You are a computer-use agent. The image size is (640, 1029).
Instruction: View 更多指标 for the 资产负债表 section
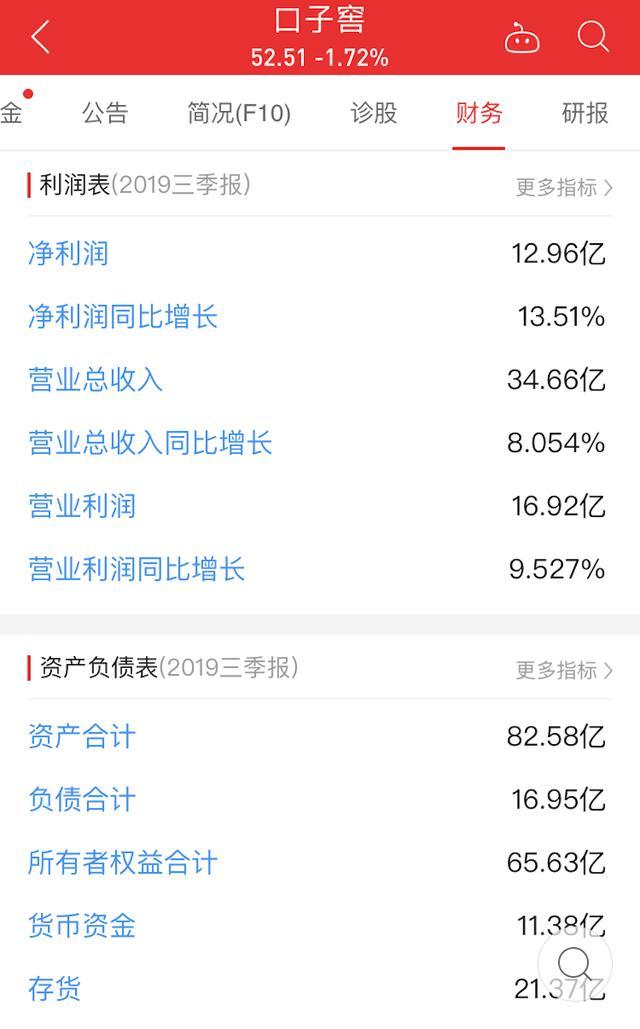point(564,670)
